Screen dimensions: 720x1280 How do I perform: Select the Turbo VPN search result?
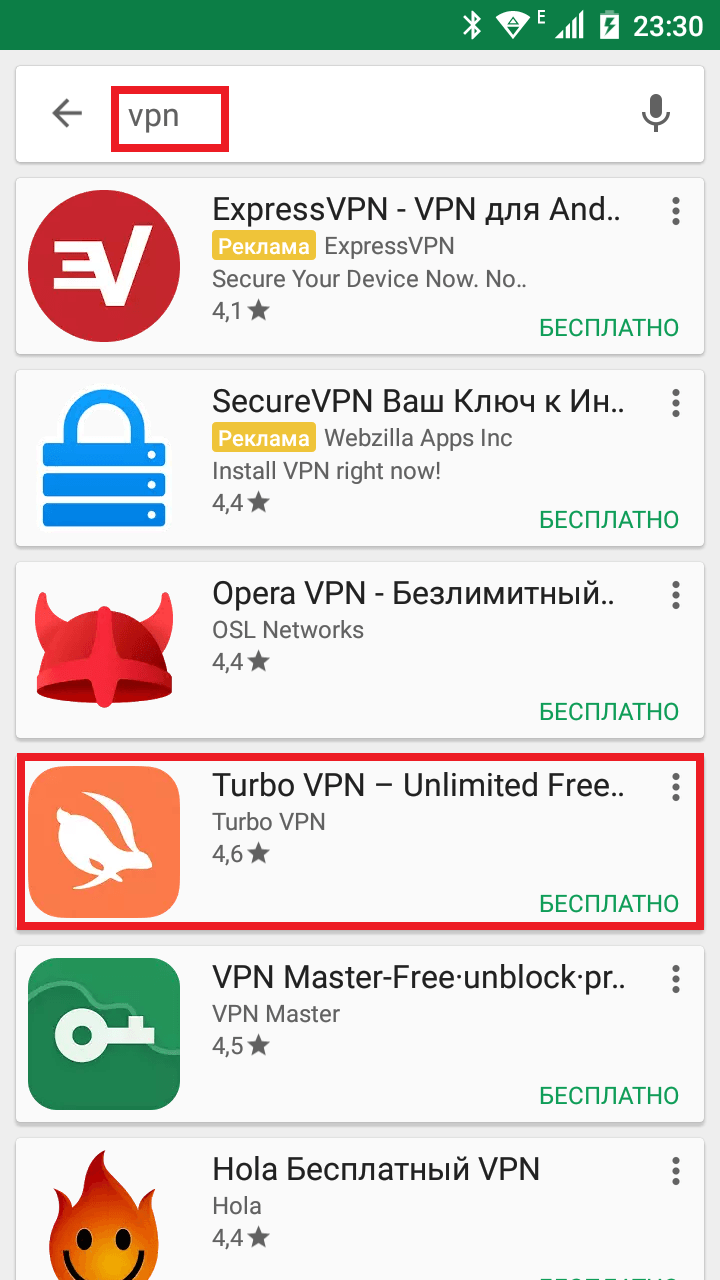pyautogui.click(x=360, y=841)
